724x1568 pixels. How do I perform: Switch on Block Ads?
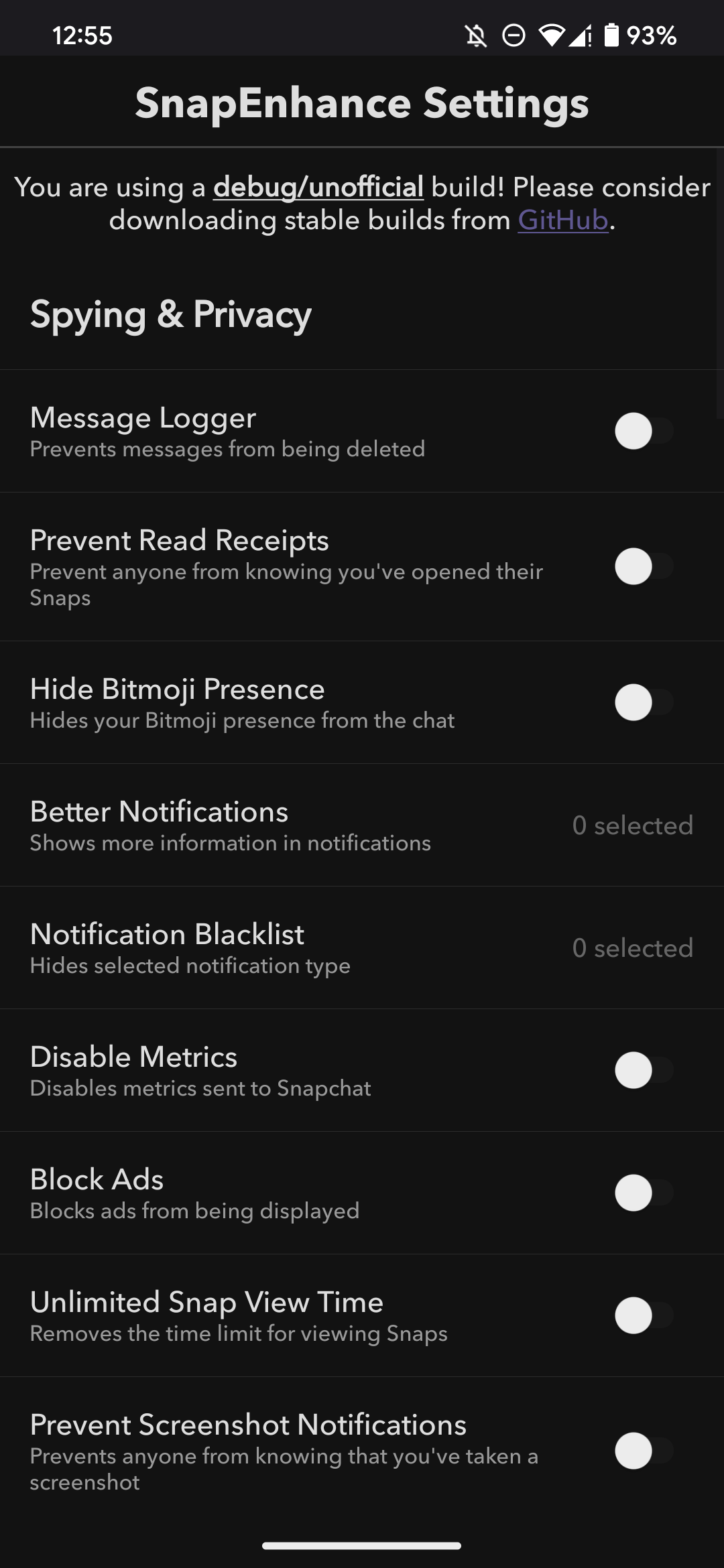tap(644, 1193)
